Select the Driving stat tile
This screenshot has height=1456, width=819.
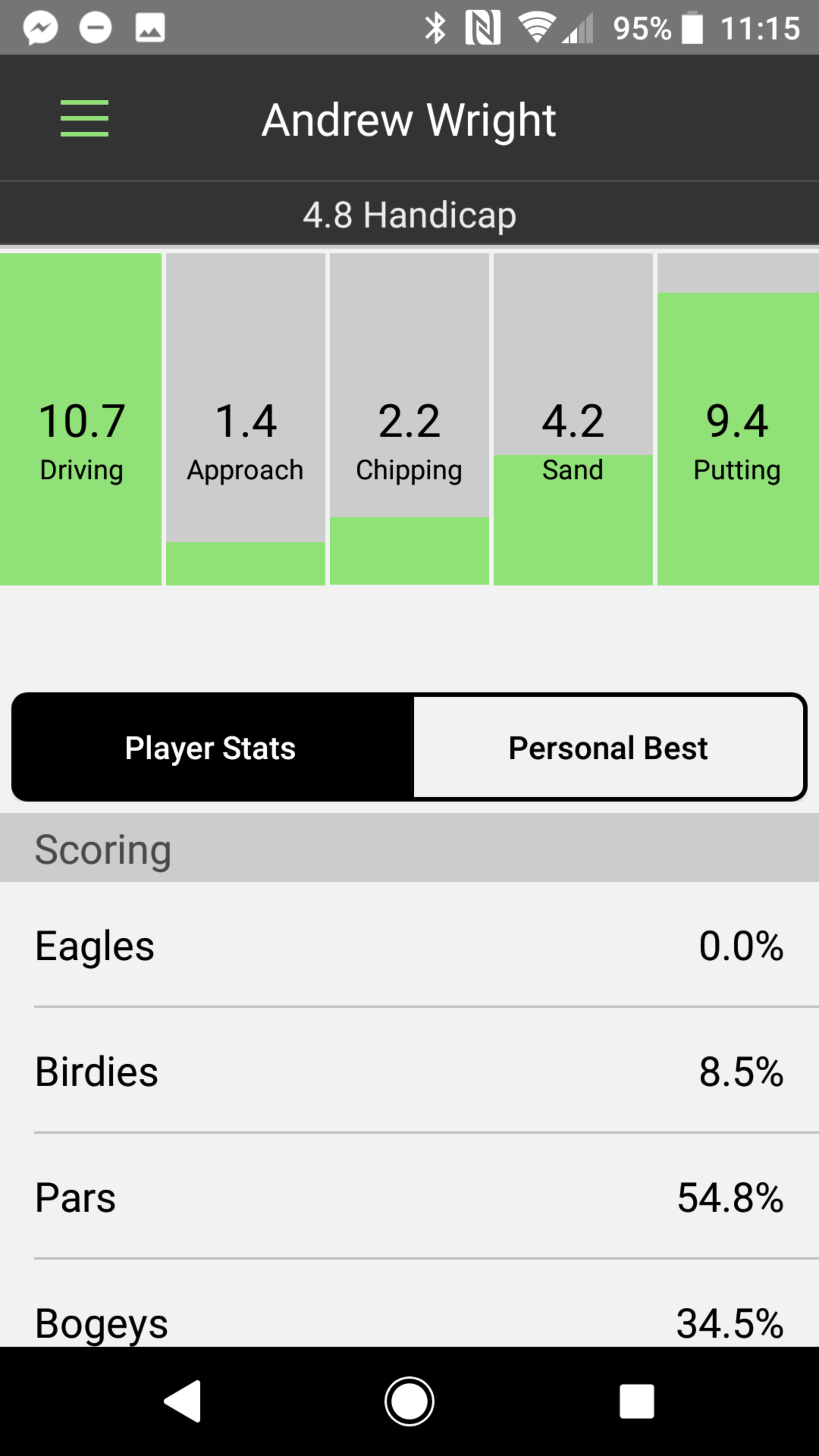point(81,419)
